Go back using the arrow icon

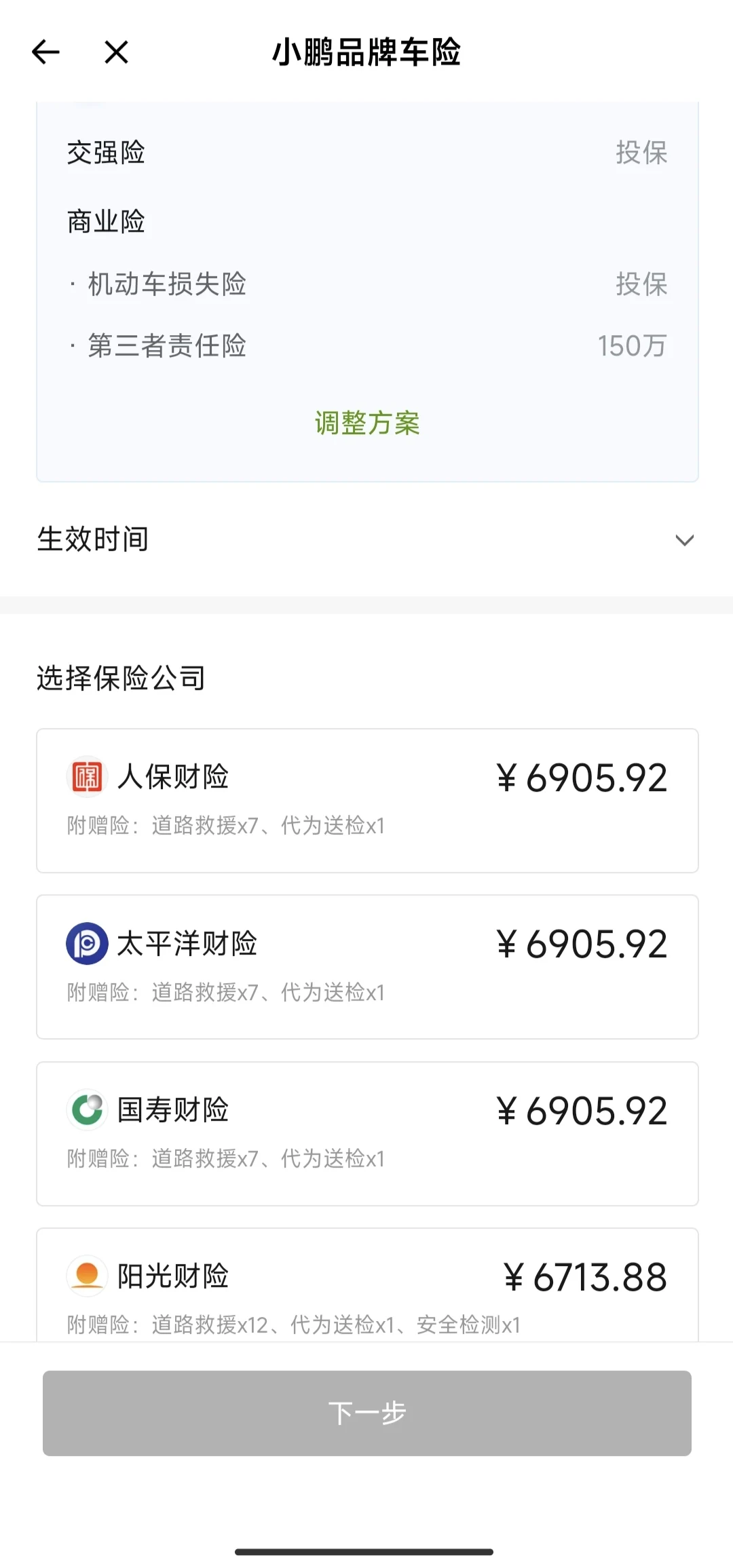(46, 52)
